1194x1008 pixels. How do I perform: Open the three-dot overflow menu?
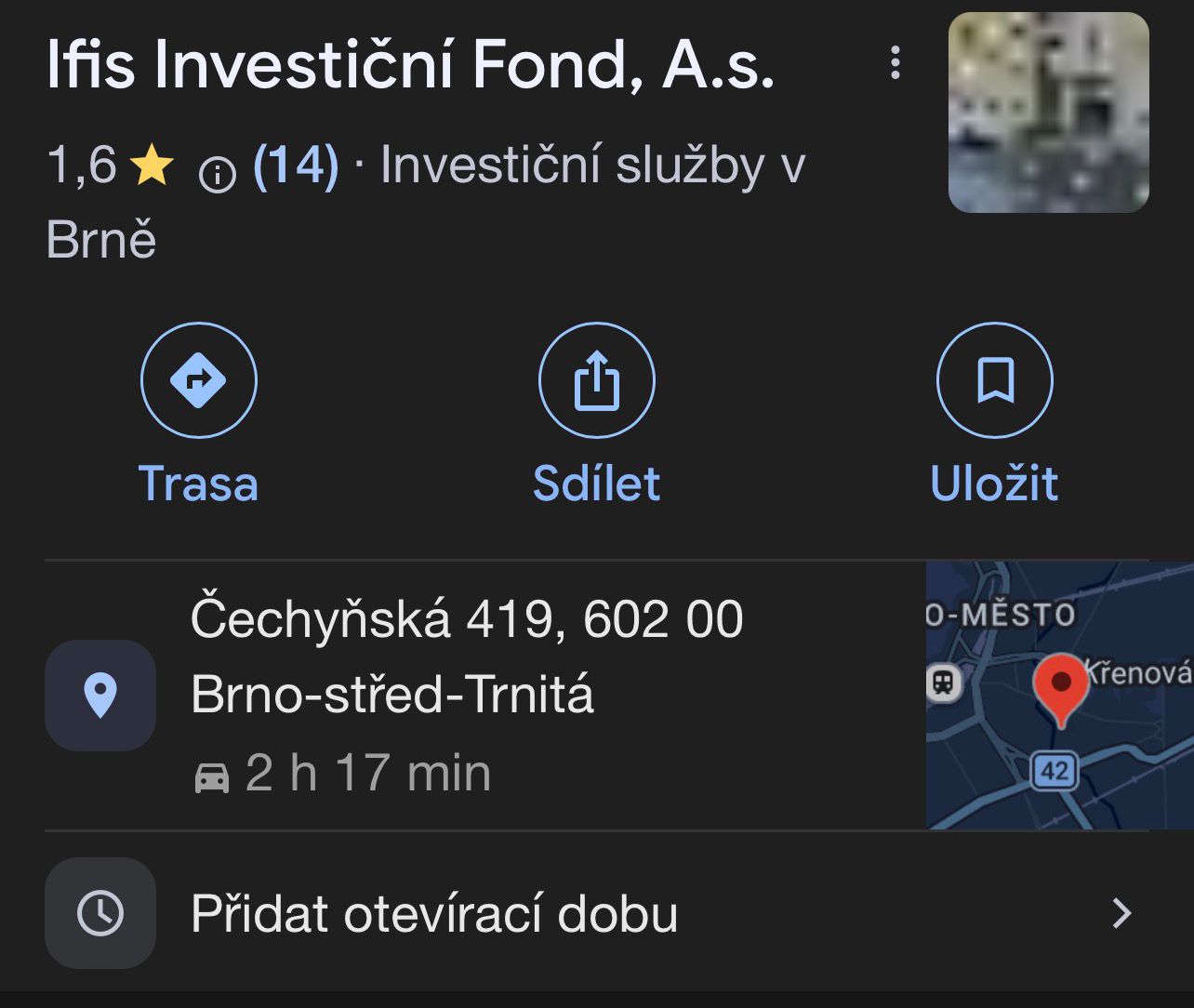point(895,63)
